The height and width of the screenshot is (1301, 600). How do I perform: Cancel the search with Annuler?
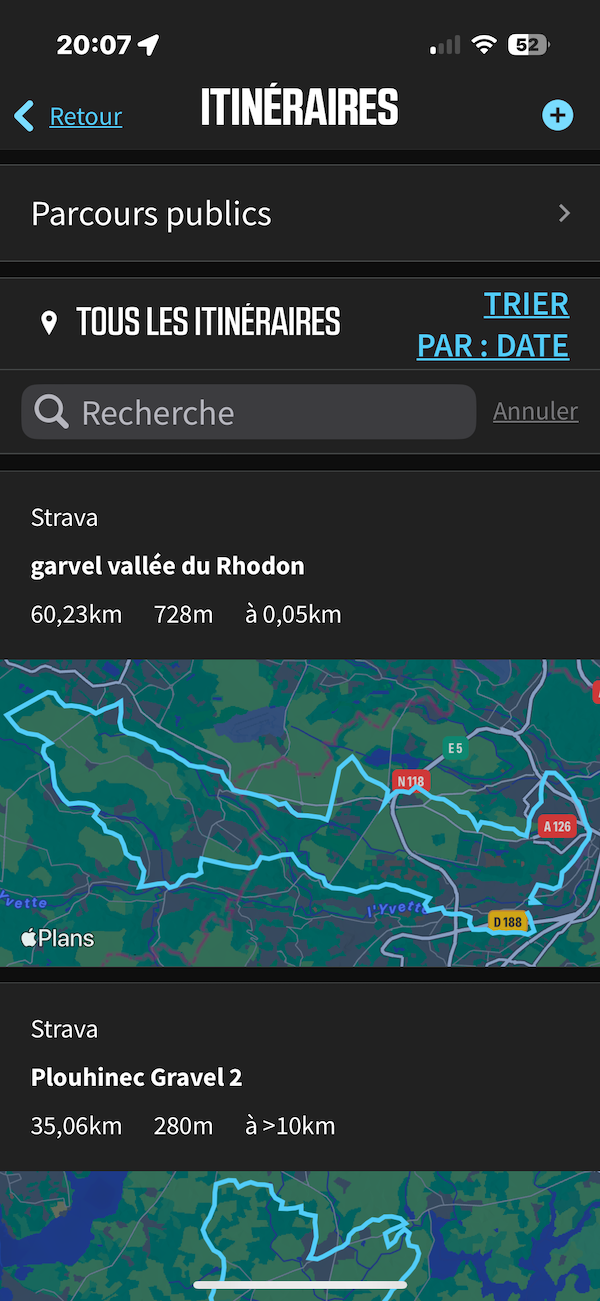click(535, 411)
